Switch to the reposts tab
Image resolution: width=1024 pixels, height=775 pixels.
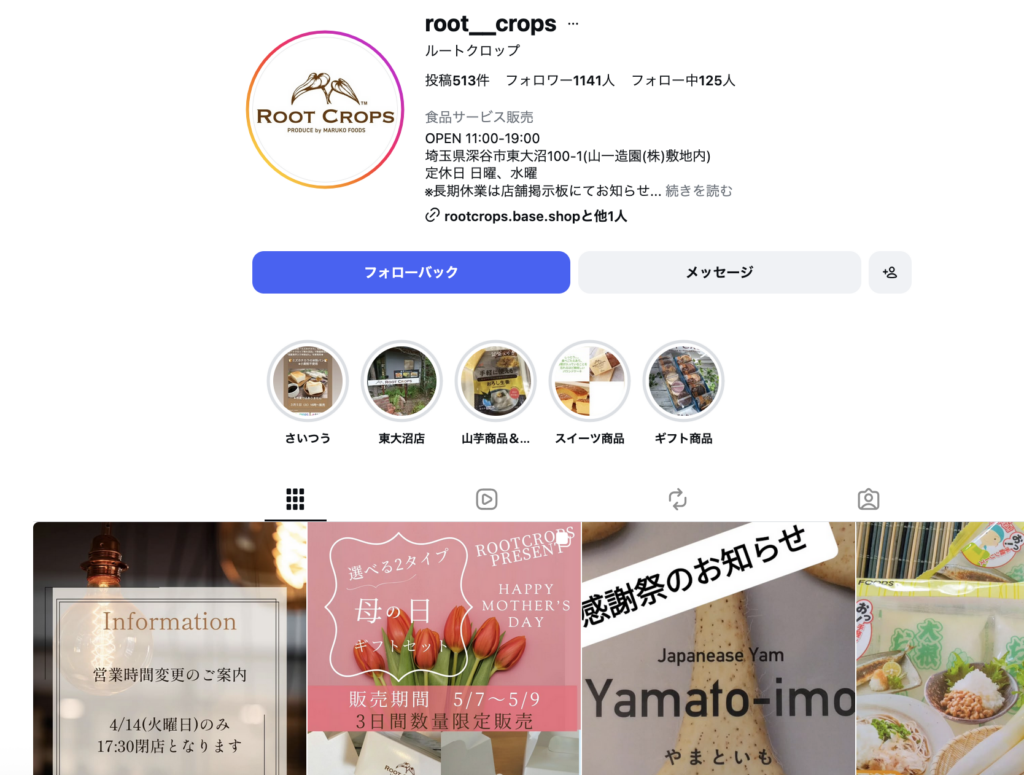[677, 499]
